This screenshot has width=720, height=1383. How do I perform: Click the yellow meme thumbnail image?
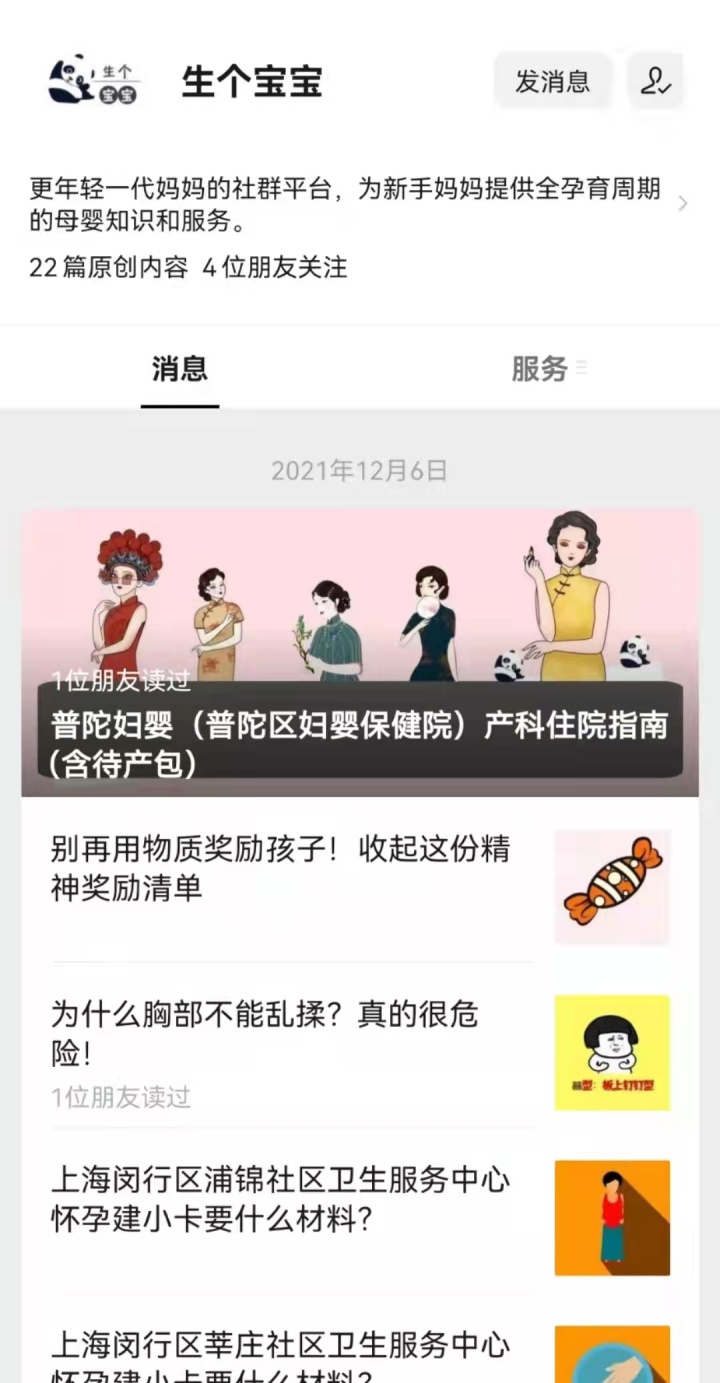(612, 1054)
